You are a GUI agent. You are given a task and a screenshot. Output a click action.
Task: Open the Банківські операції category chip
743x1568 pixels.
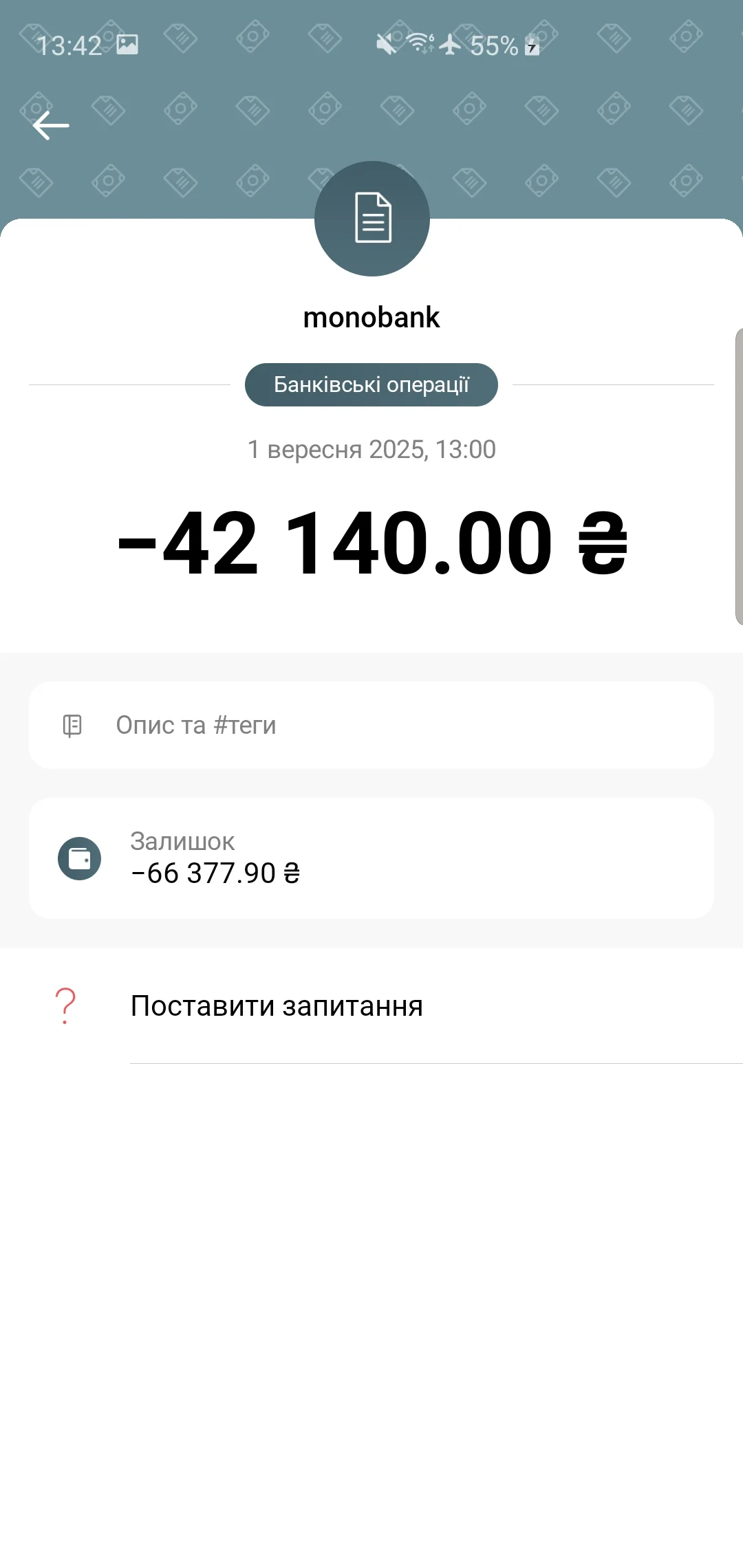pyautogui.click(x=371, y=384)
